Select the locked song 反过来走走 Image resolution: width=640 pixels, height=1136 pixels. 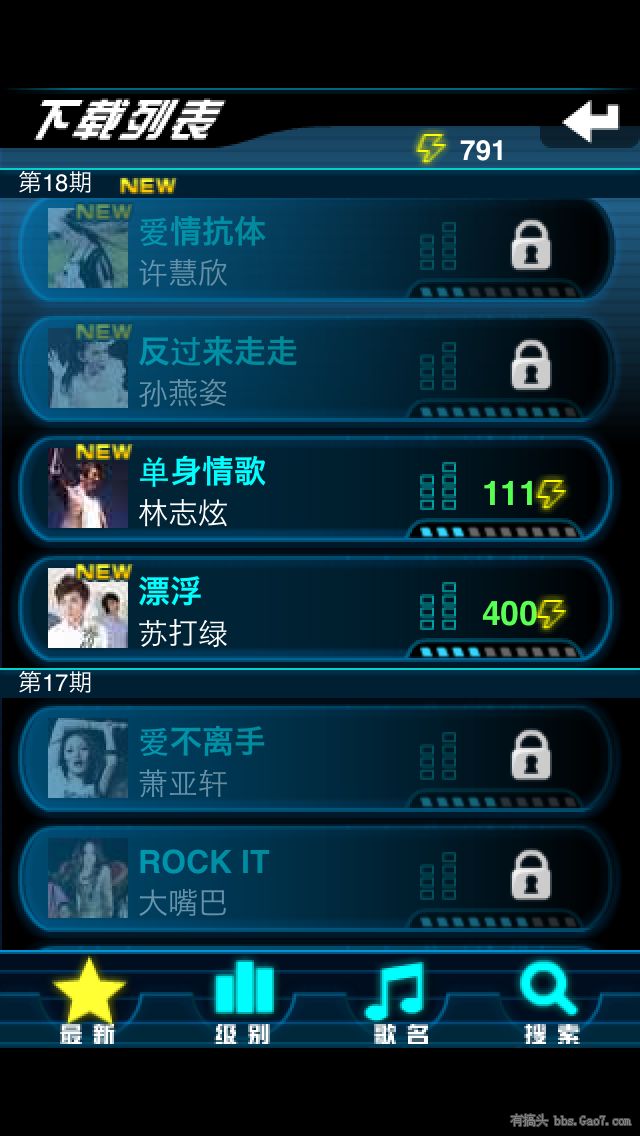[x=315, y=370]
